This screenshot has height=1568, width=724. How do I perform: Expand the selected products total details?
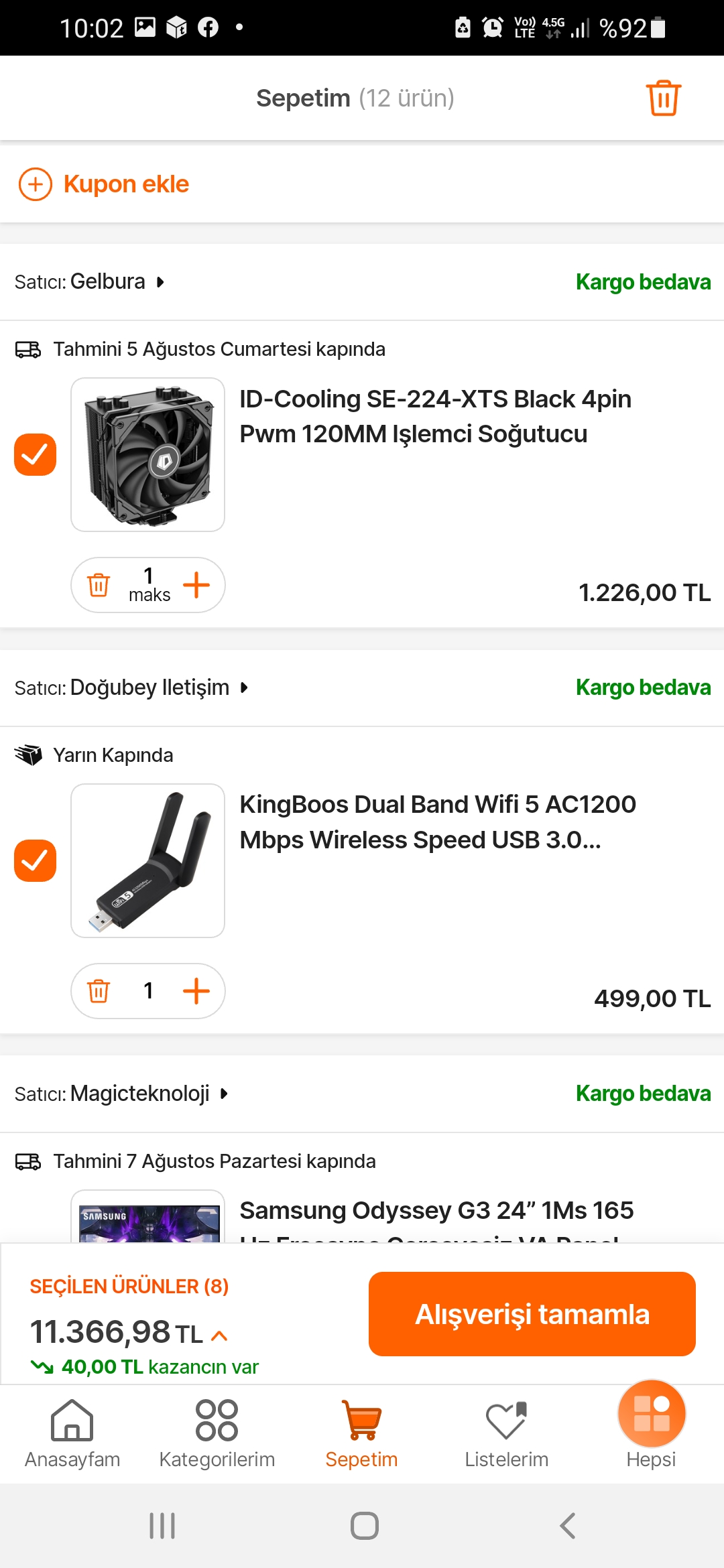tap(219, 1335)
